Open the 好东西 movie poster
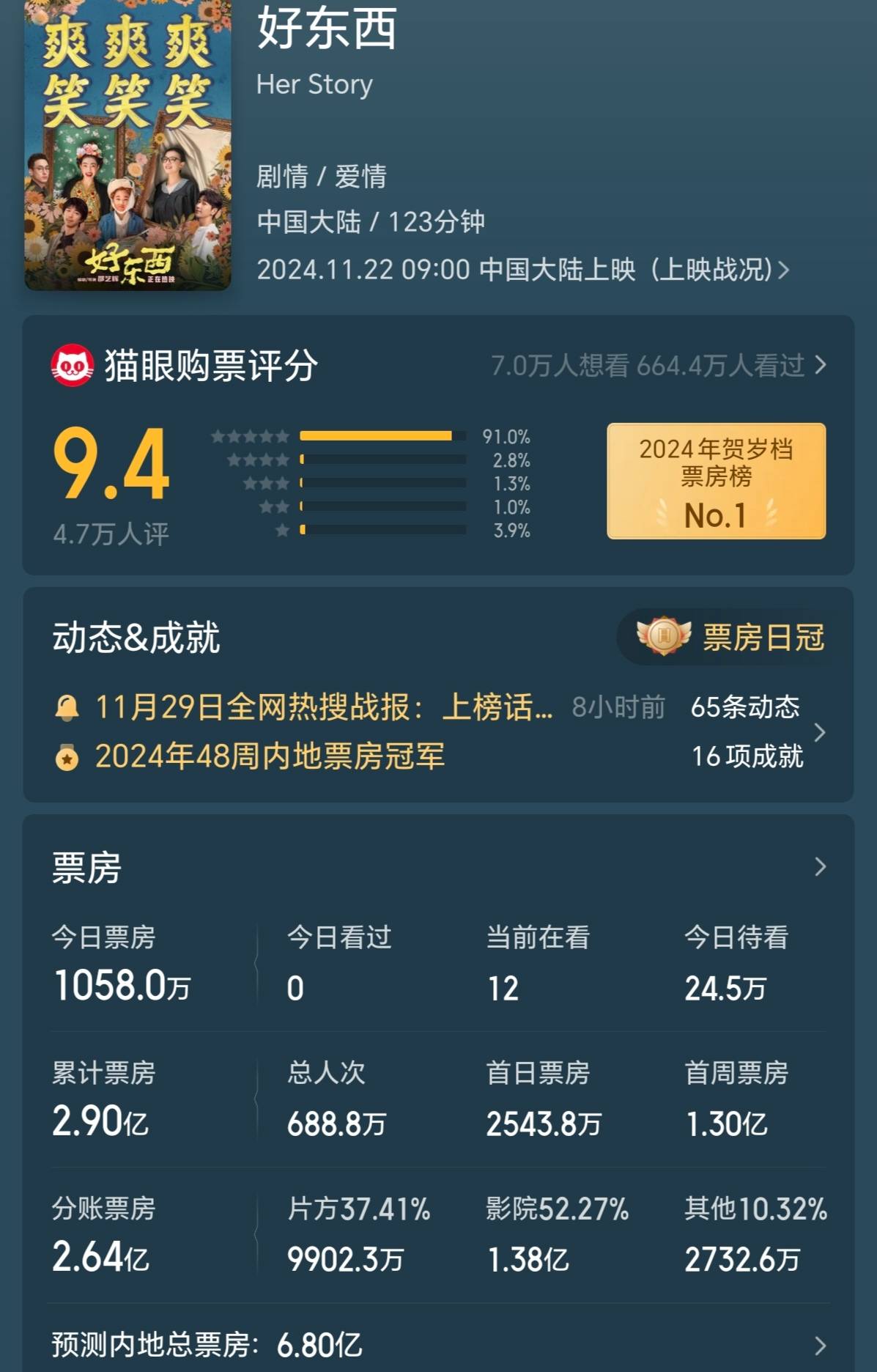Viewport: 877px width, 1372px height. click(x=127, y=144)
